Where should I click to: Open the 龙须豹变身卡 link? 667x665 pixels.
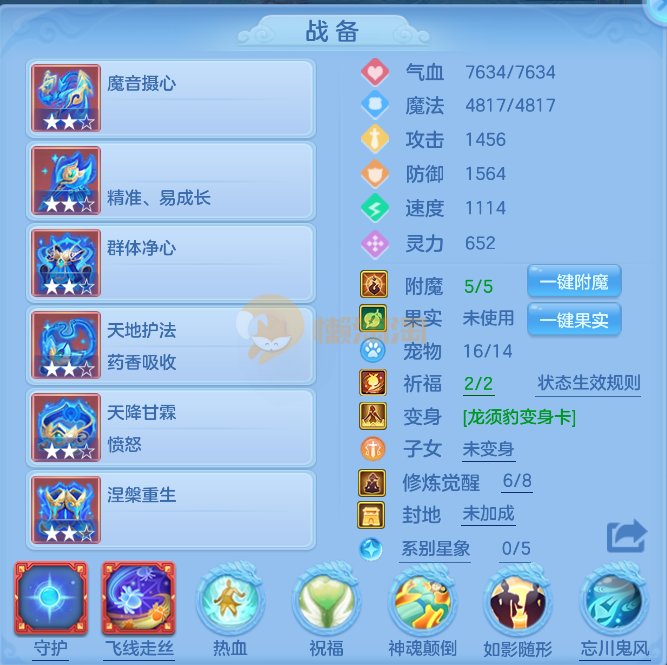coord(518,416)
